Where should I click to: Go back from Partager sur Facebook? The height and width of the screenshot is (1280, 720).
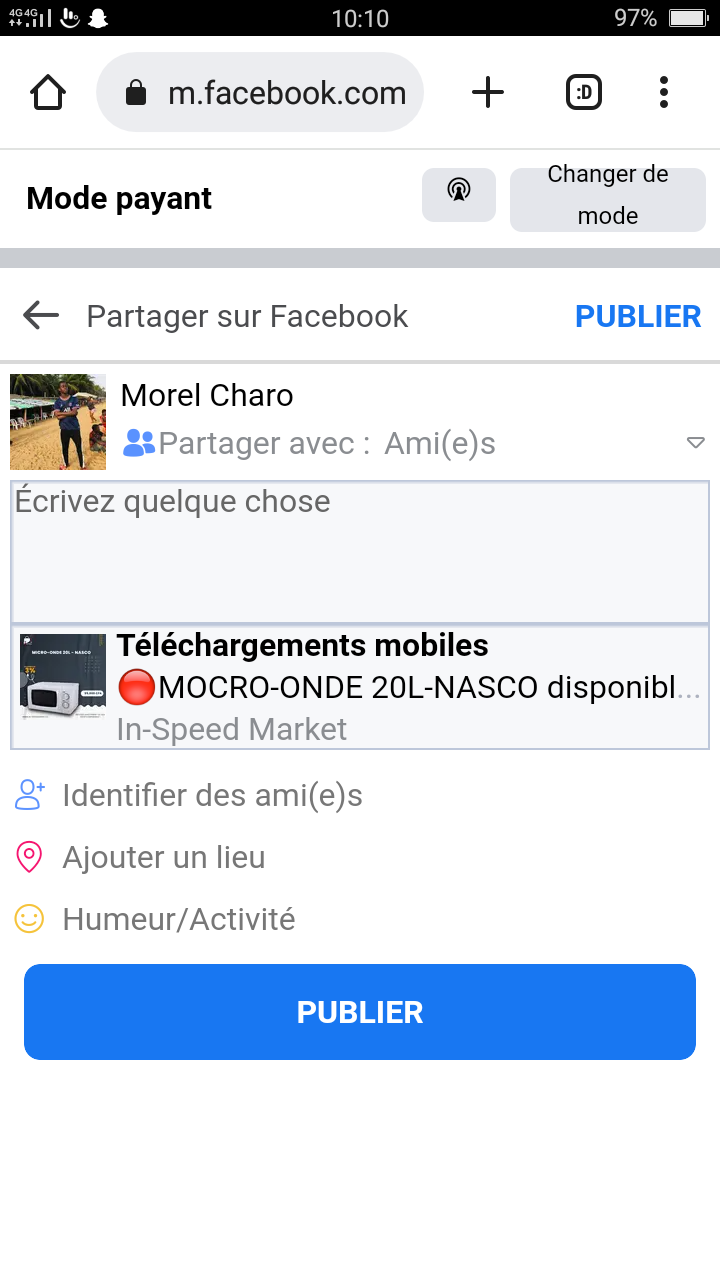(x=41, y=316)
